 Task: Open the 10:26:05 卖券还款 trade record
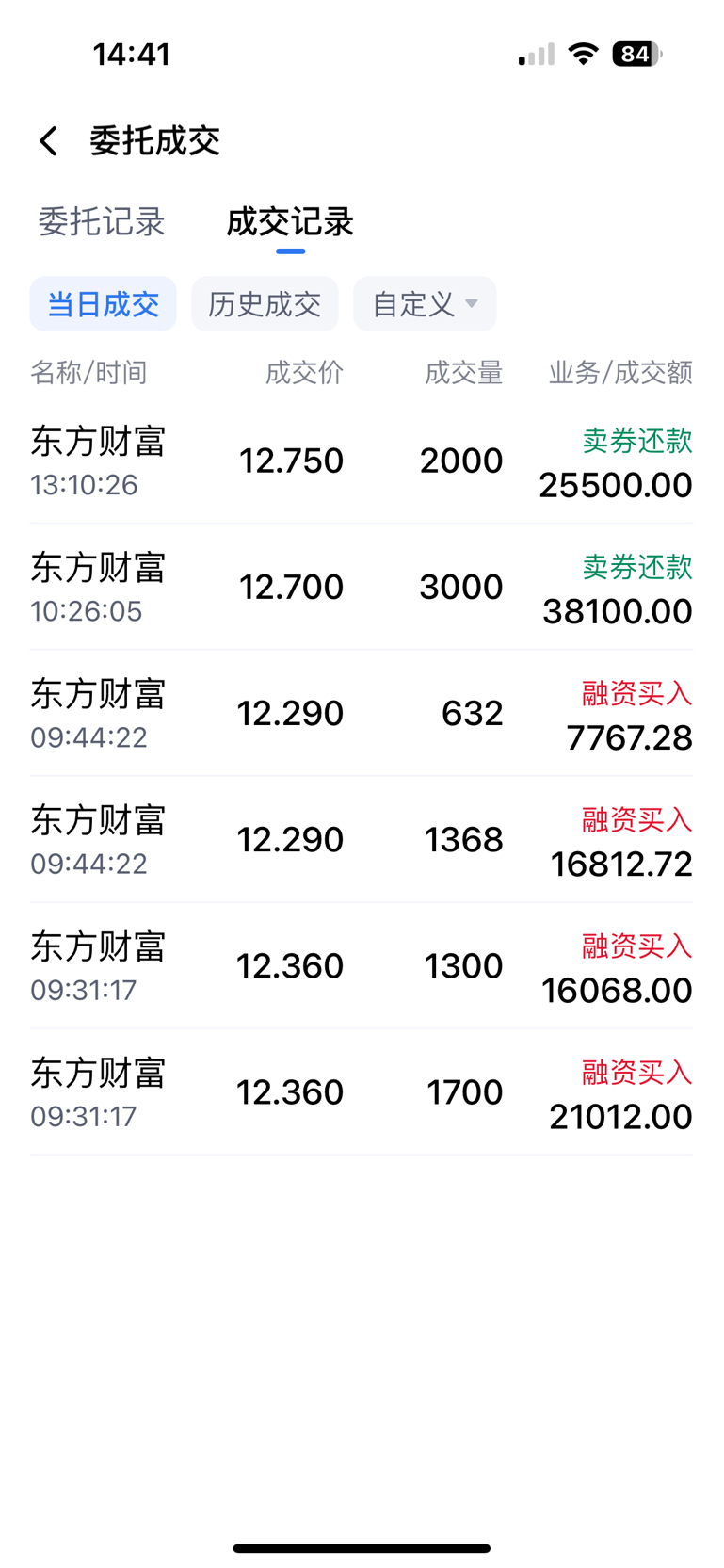pos(362,587)
